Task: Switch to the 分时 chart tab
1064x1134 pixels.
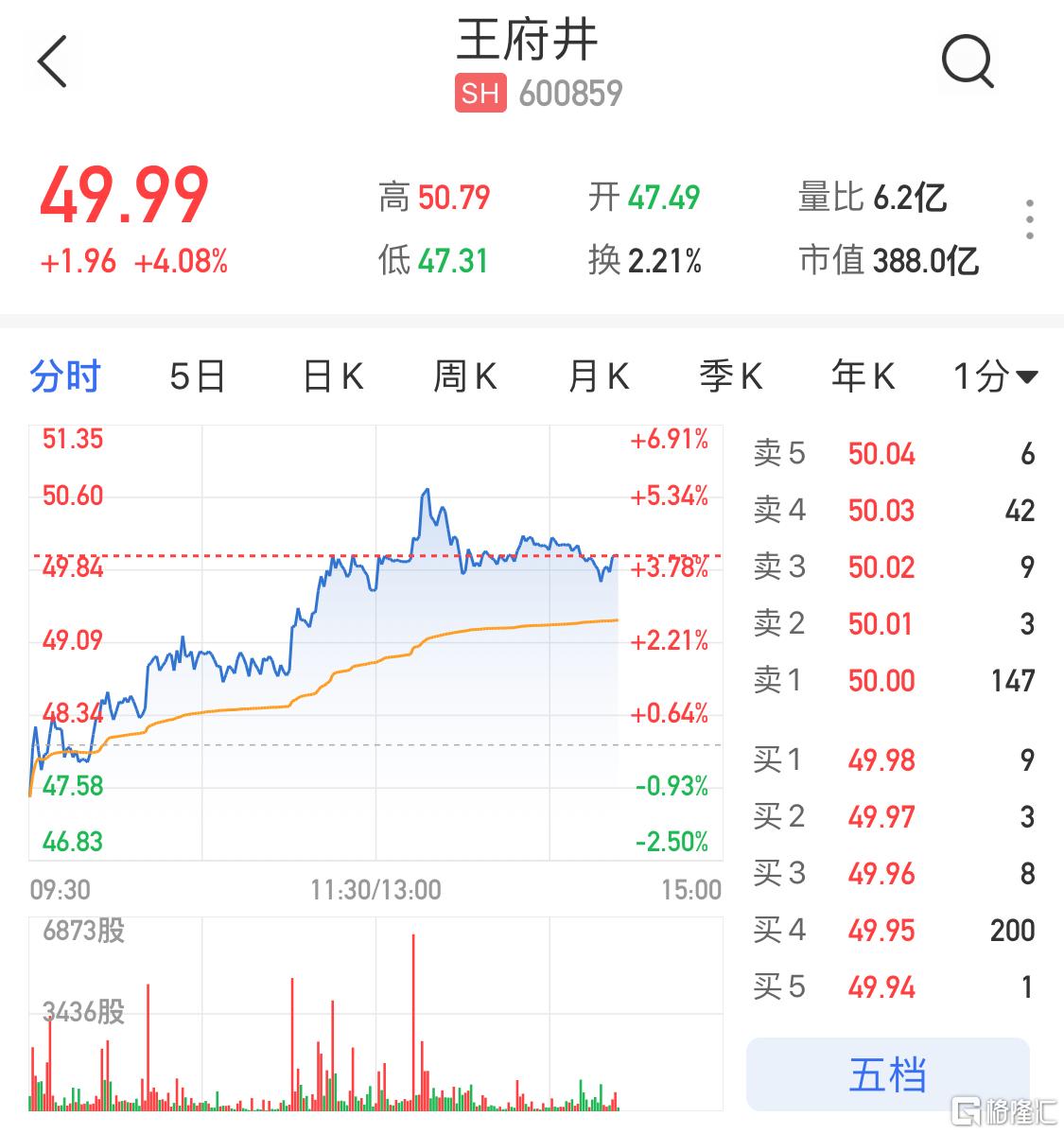Action: click(x=65, y=376)
